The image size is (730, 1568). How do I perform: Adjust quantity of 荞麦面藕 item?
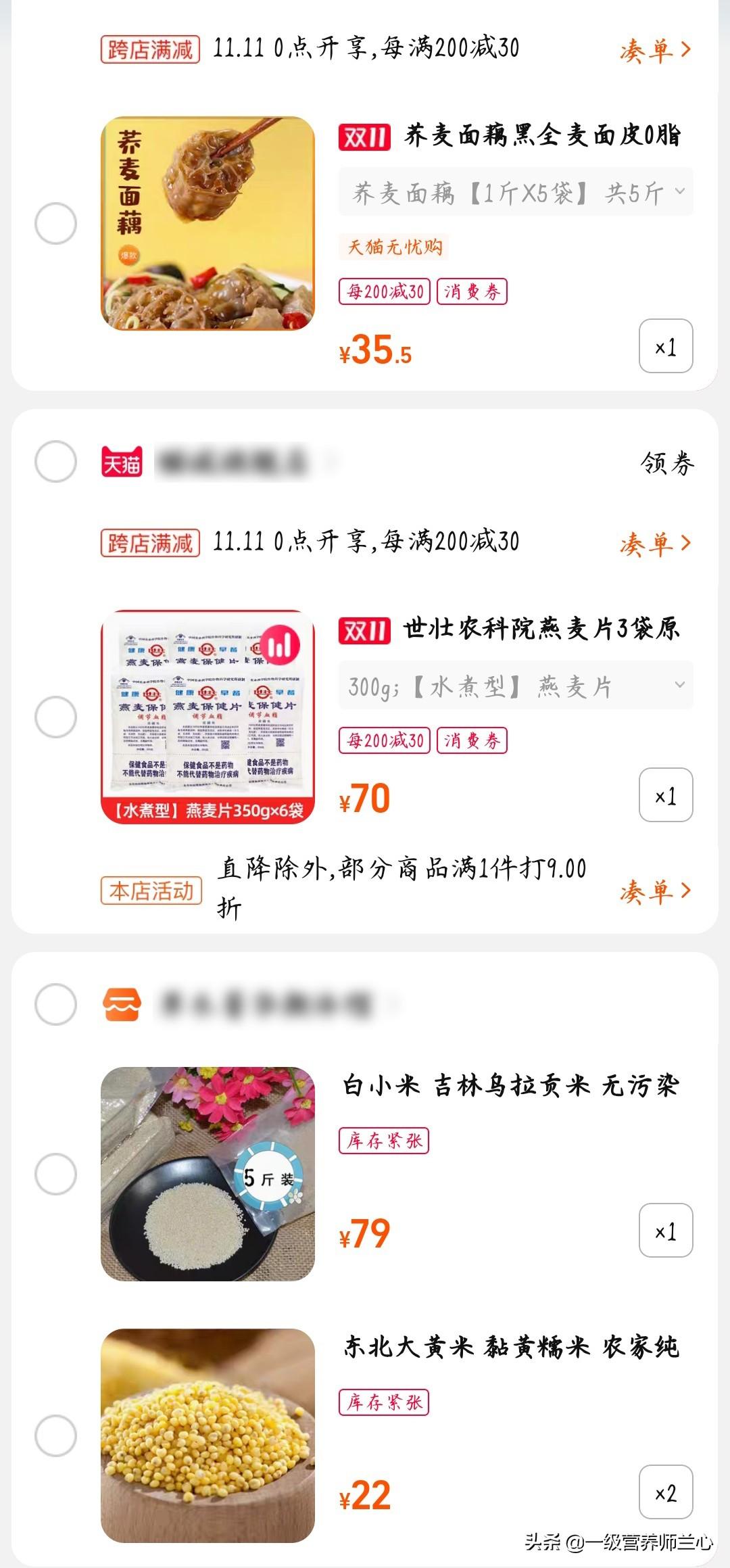665,346
